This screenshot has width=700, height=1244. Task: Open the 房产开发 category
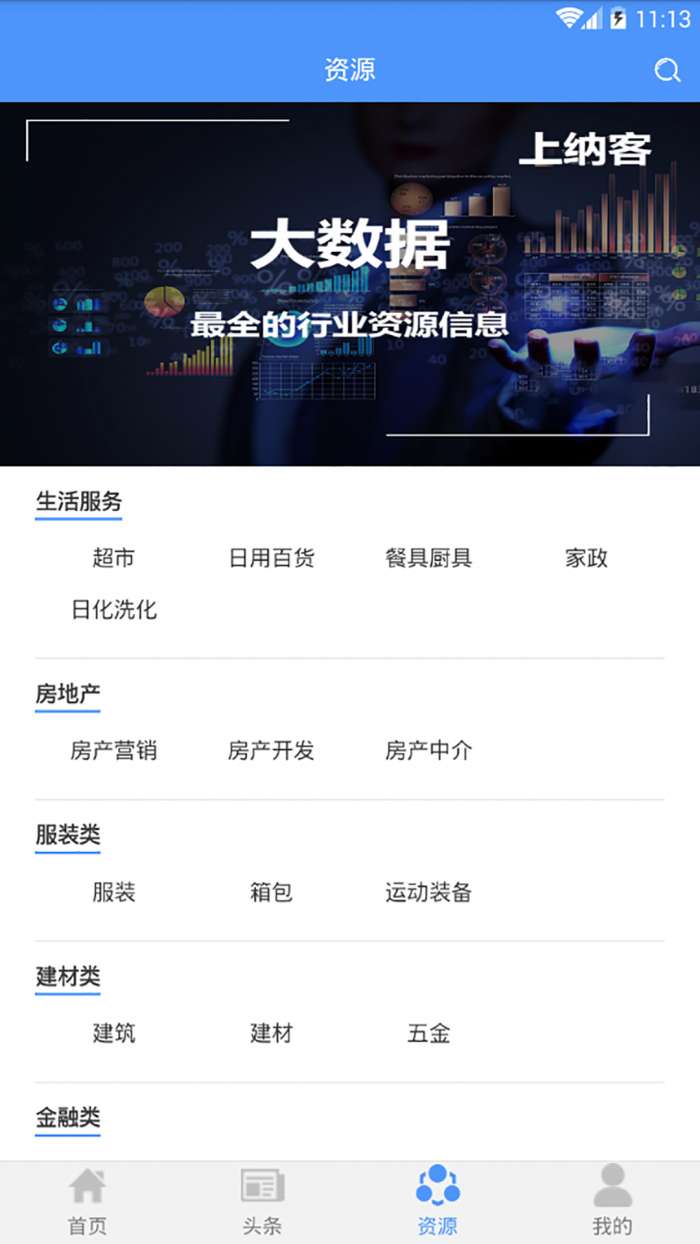(271, 751)
